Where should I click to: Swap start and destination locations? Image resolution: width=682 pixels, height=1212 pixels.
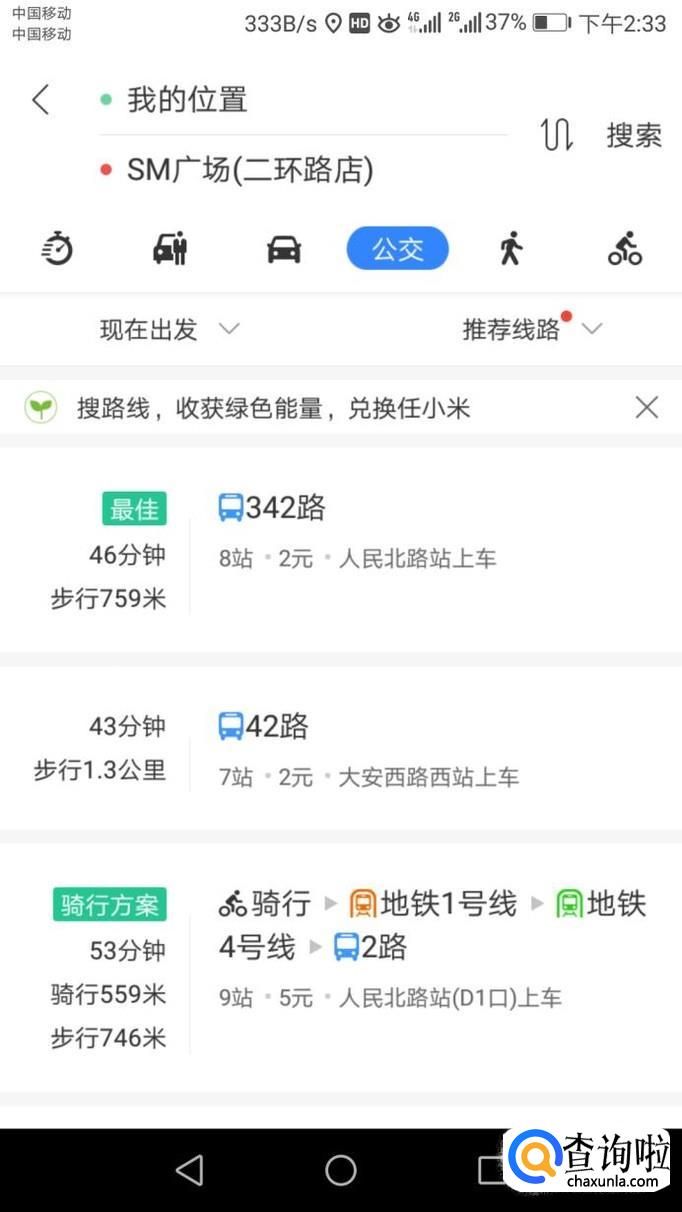(x=556, y=134)
